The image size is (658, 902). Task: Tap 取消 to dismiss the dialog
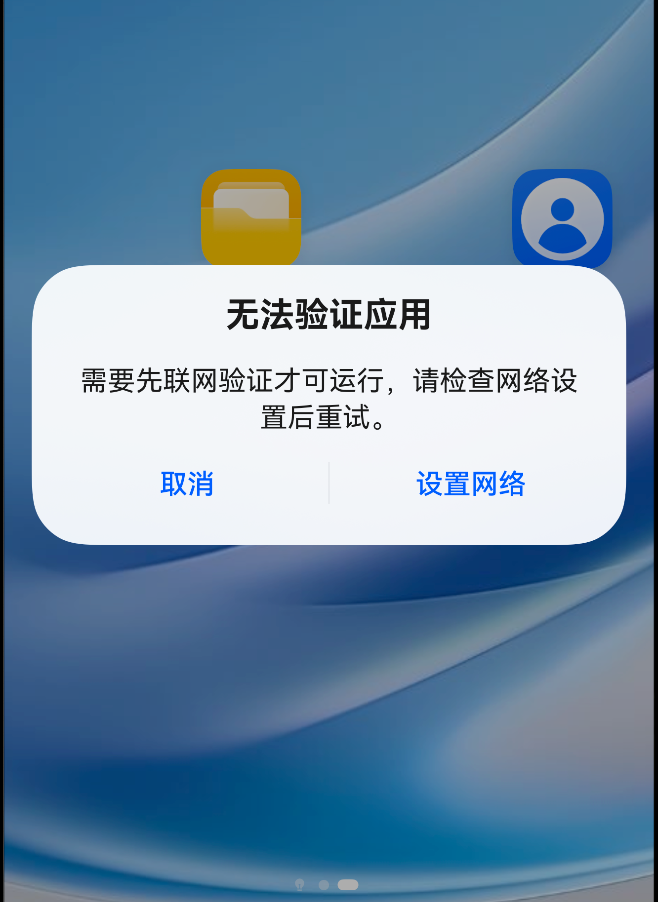pos(187,484)
